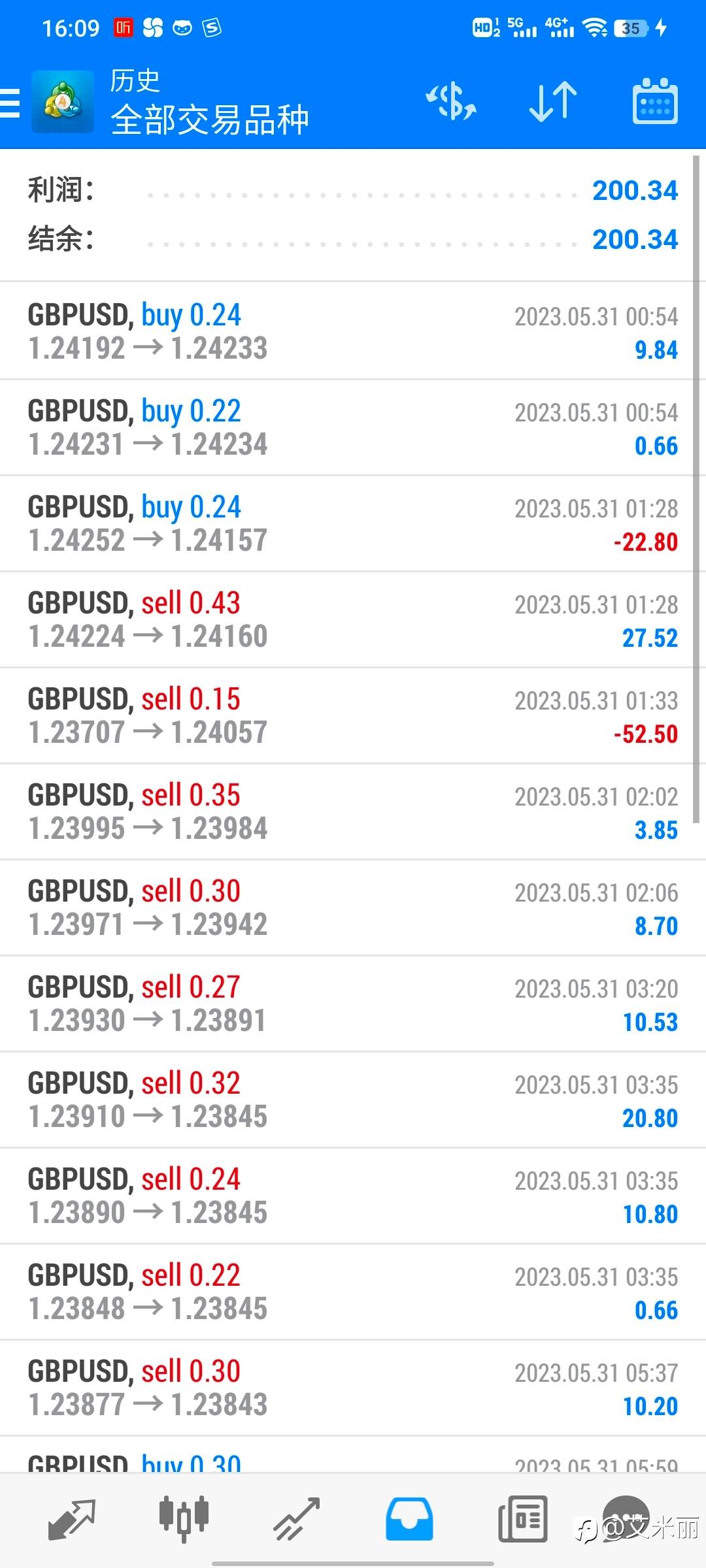706x1568 pixels.
Task: Open the sell 0.43 trade details
Action: [x=353, y=619]
